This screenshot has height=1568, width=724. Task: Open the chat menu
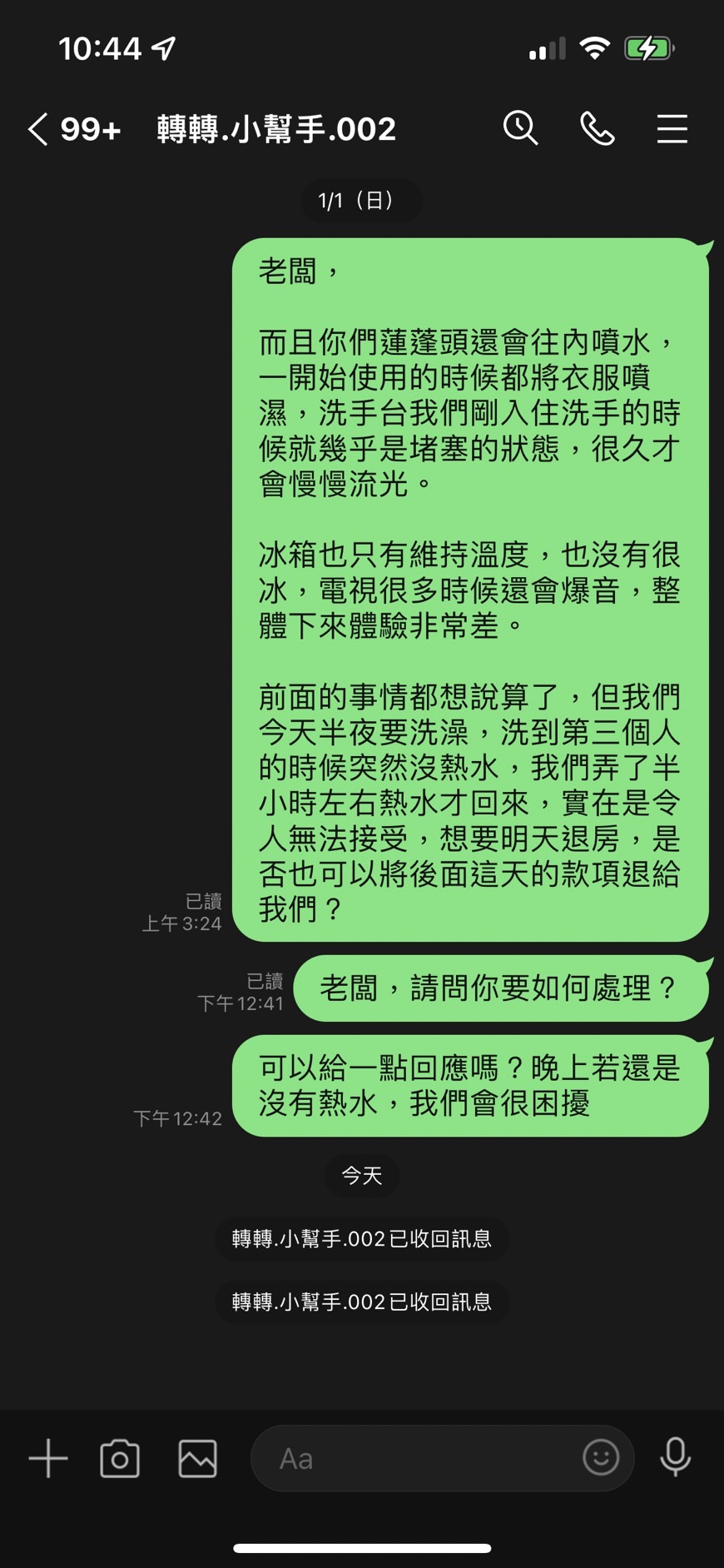[x=672, y=129]
